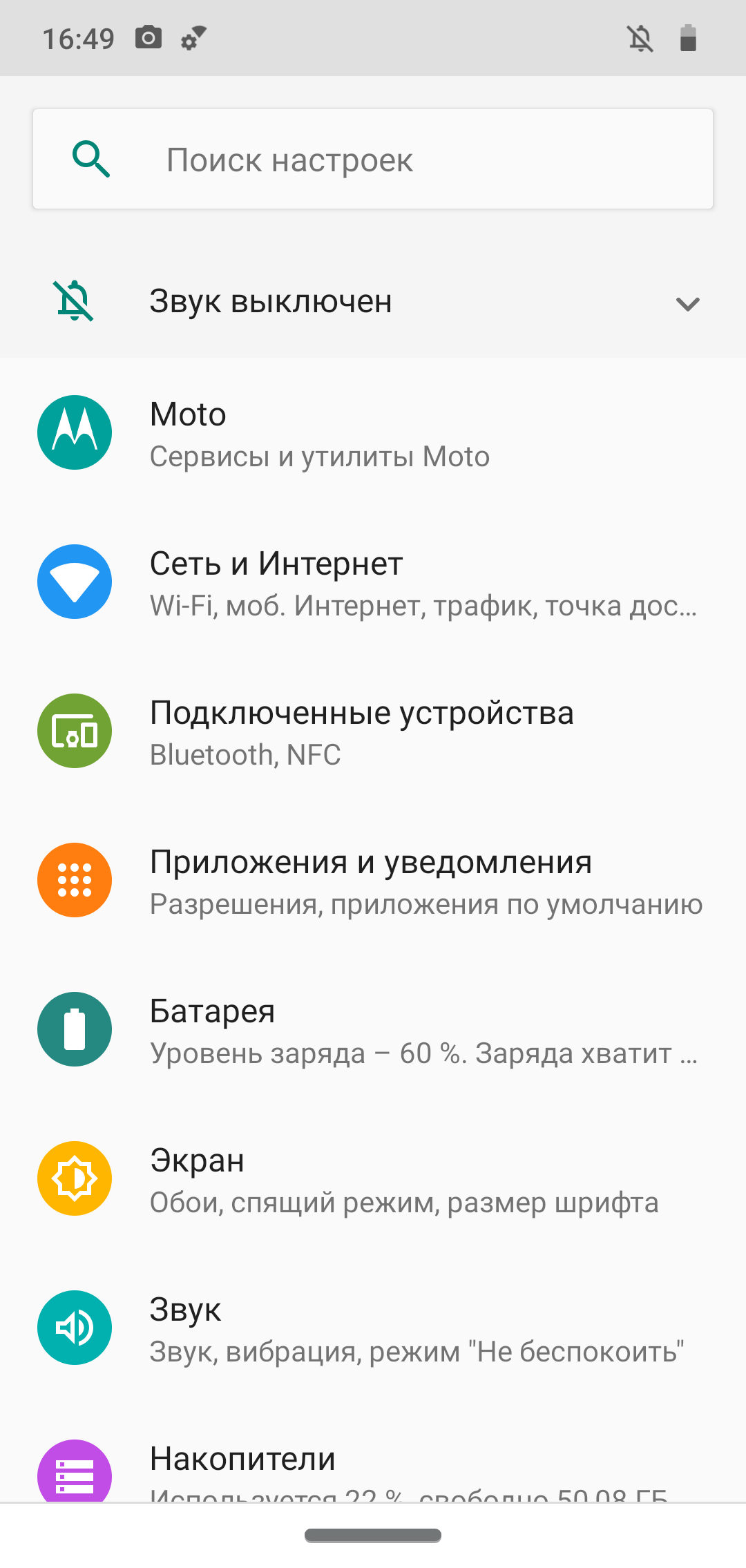
Task: Open "Сеть и Интернет" settings
Action: [373, 583]
